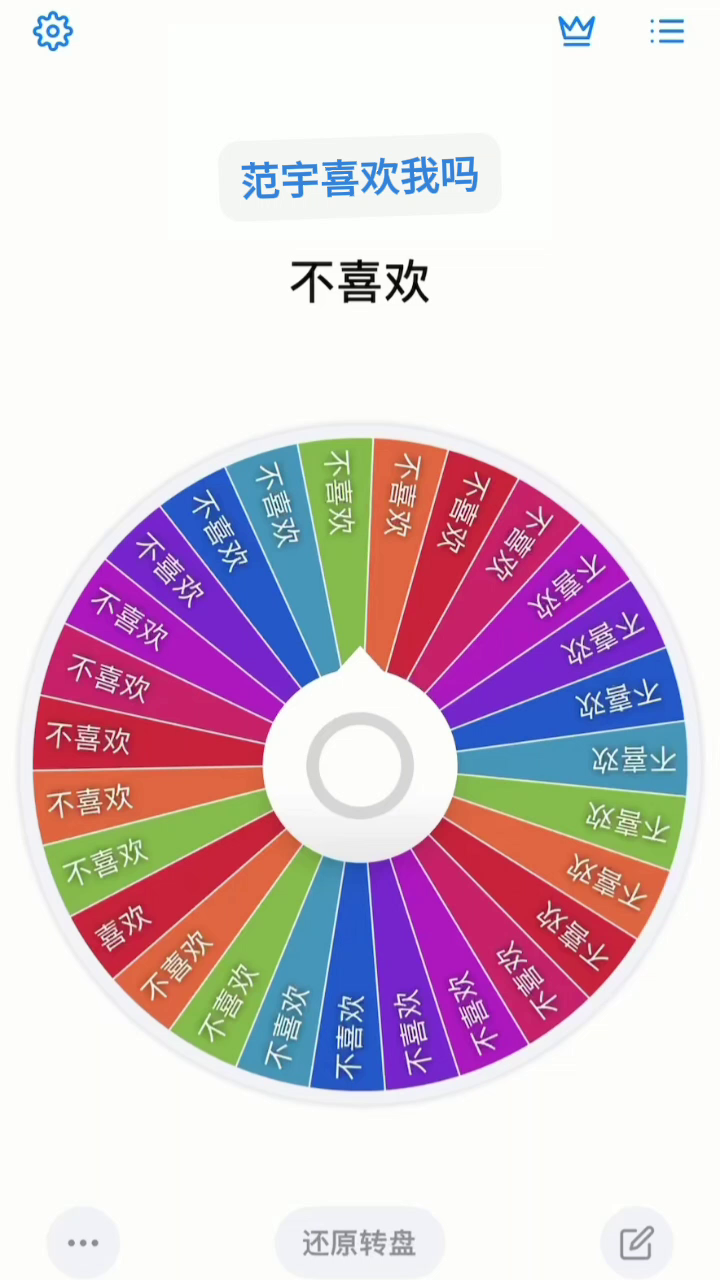The height and width of the screenshot is (1280, 720).
Task: Open the premium crown icon
Action: pos(577,31)
